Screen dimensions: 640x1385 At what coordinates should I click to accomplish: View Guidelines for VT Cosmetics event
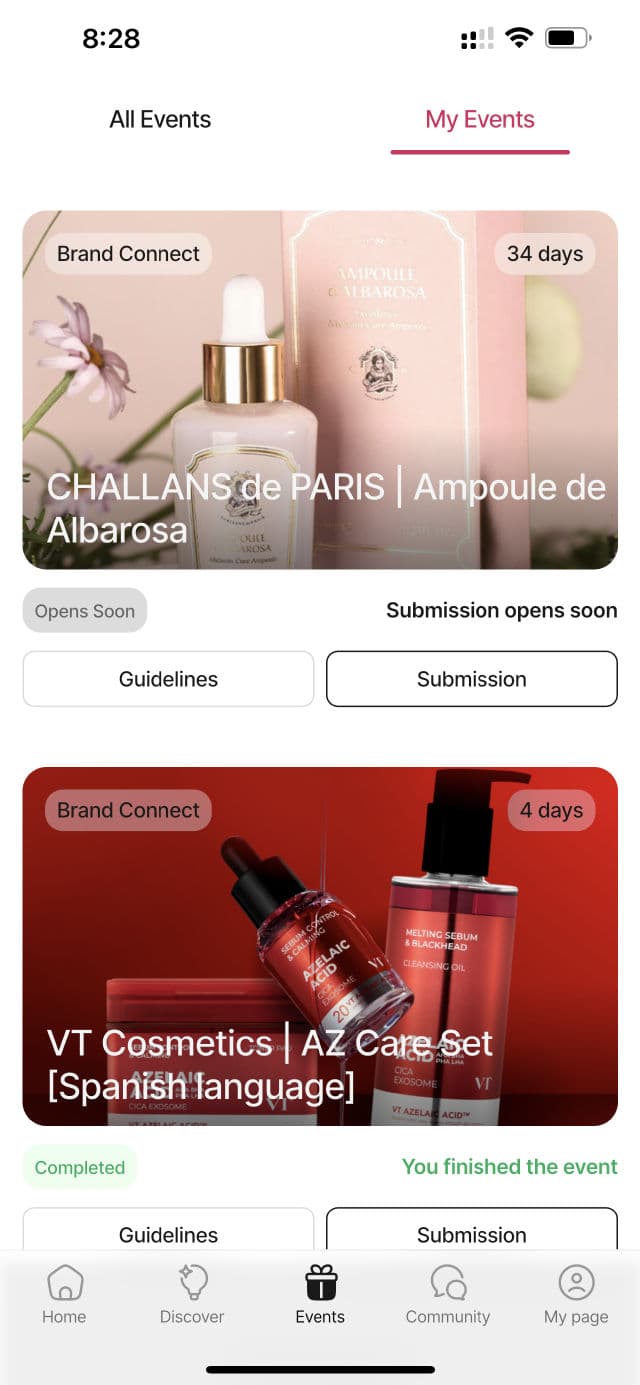pyautogui.click(x=168, y=1232)
